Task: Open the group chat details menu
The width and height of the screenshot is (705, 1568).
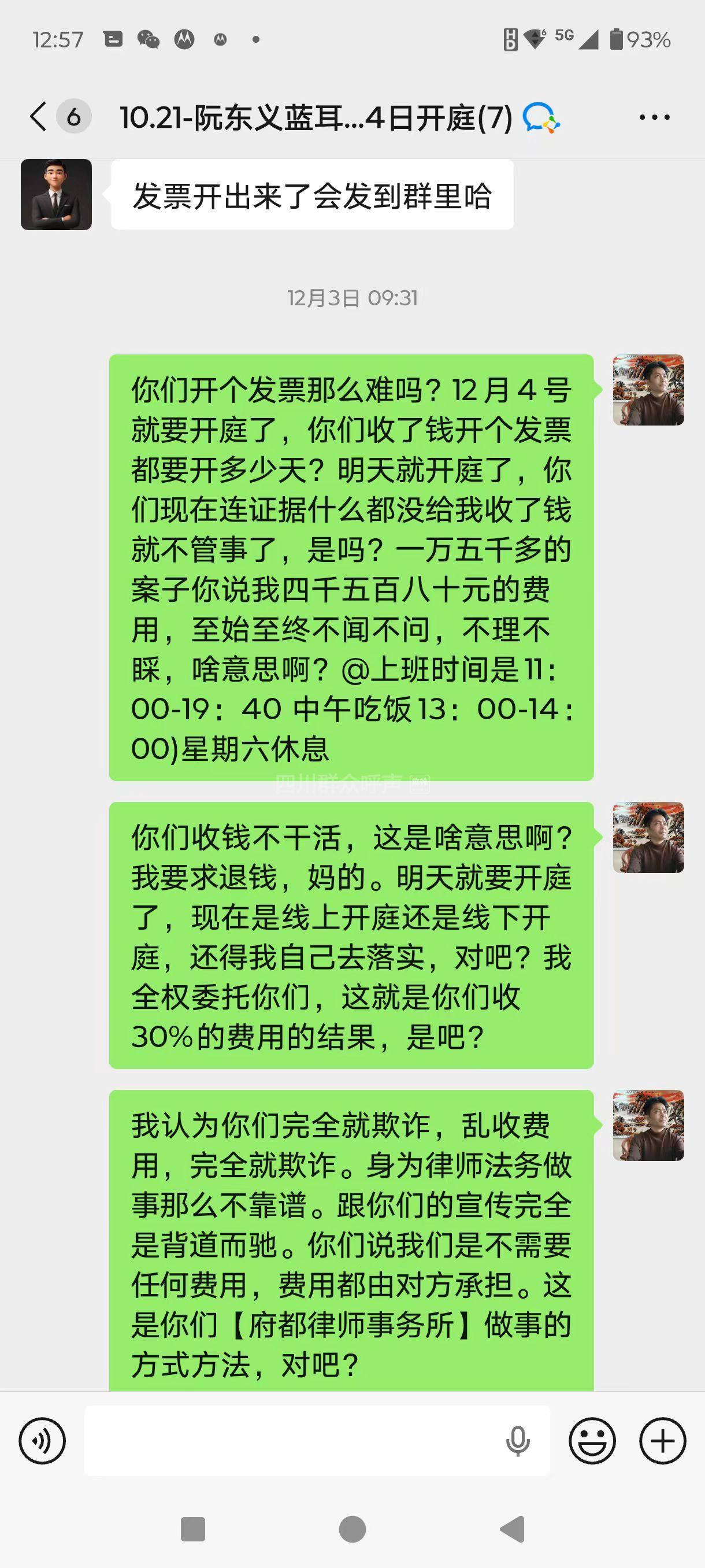Action: tap(654, 117)
